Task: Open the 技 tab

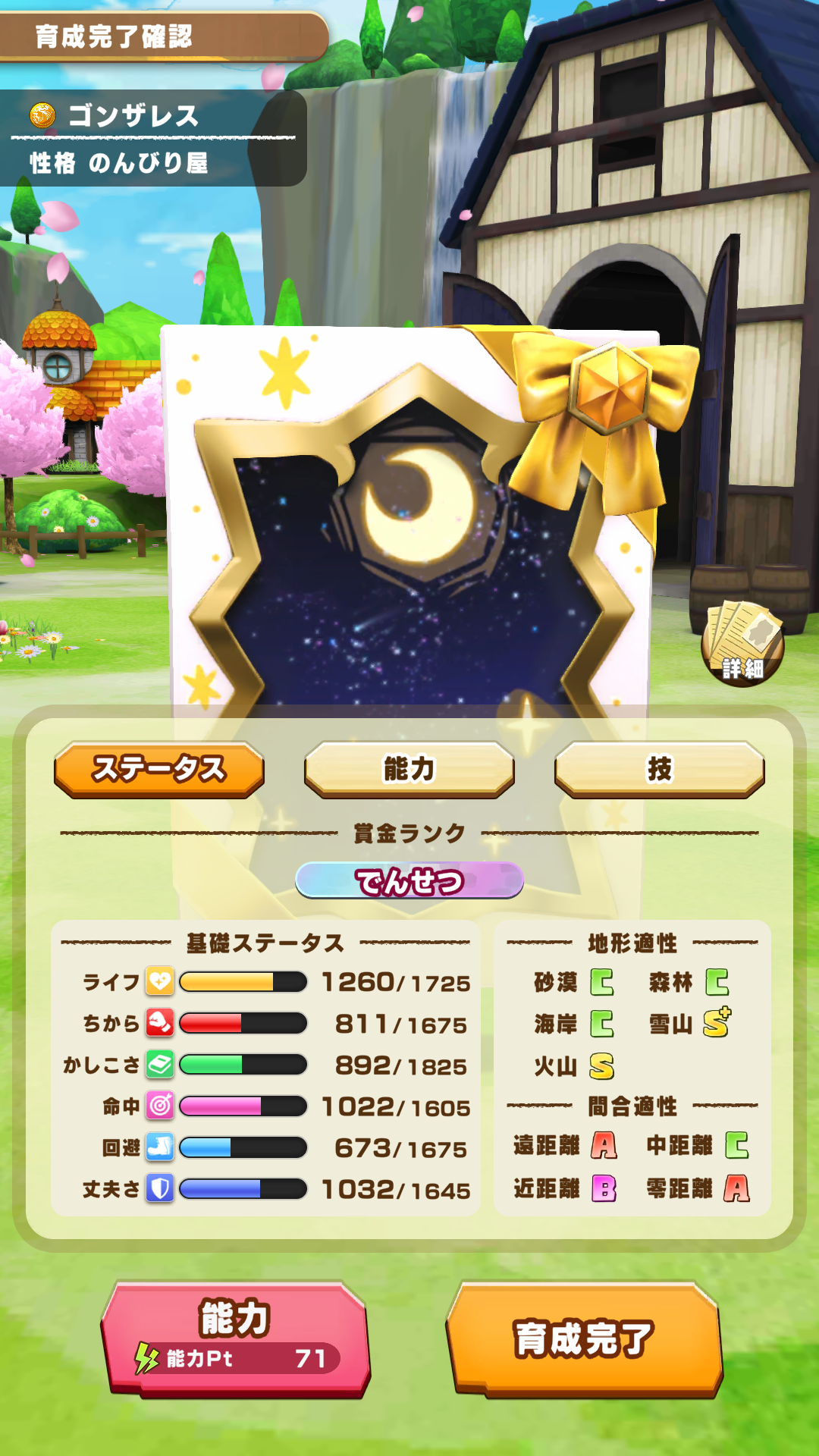Action: [659, 769]
